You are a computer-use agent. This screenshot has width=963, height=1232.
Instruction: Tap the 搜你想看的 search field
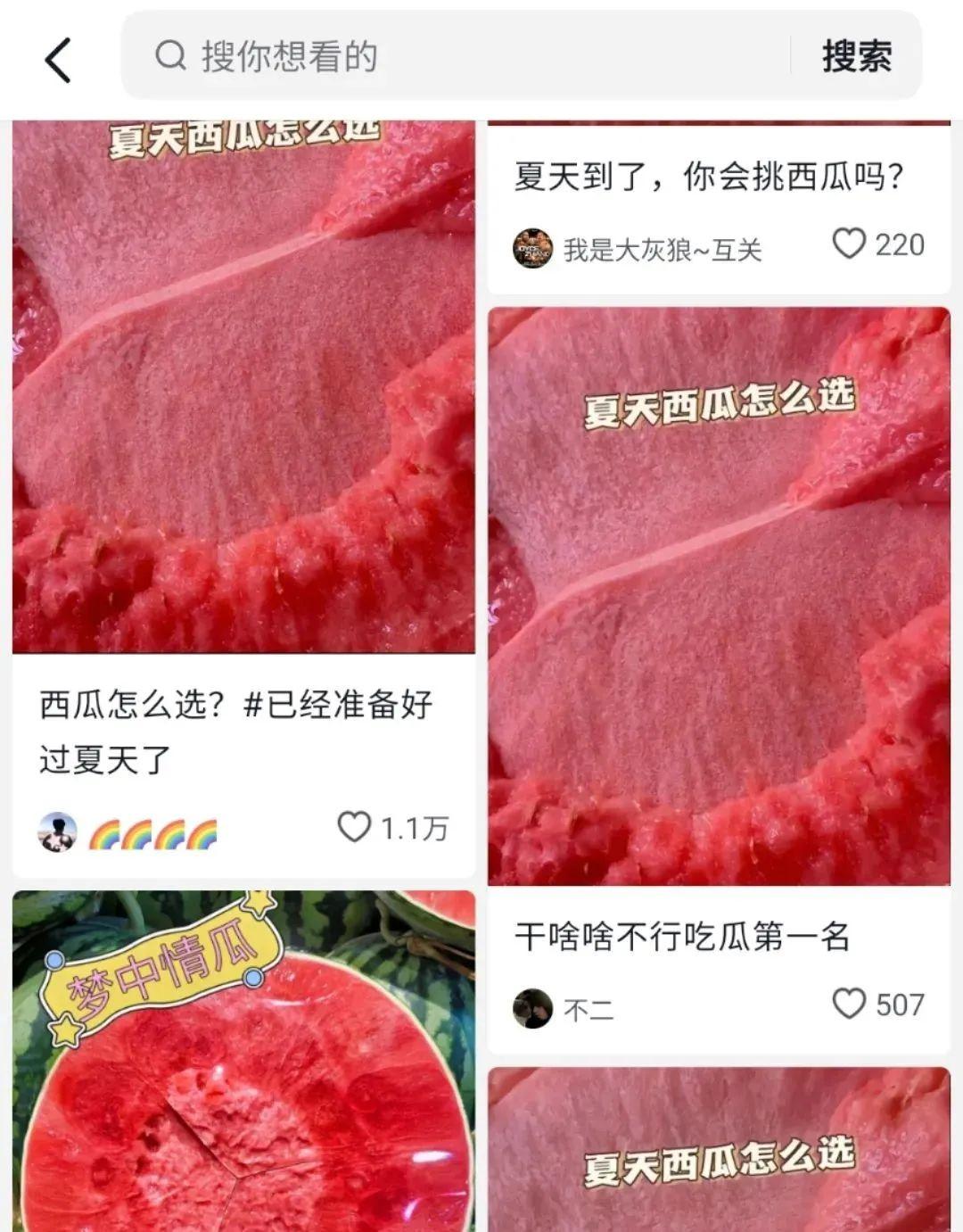[x=464, y=56]
